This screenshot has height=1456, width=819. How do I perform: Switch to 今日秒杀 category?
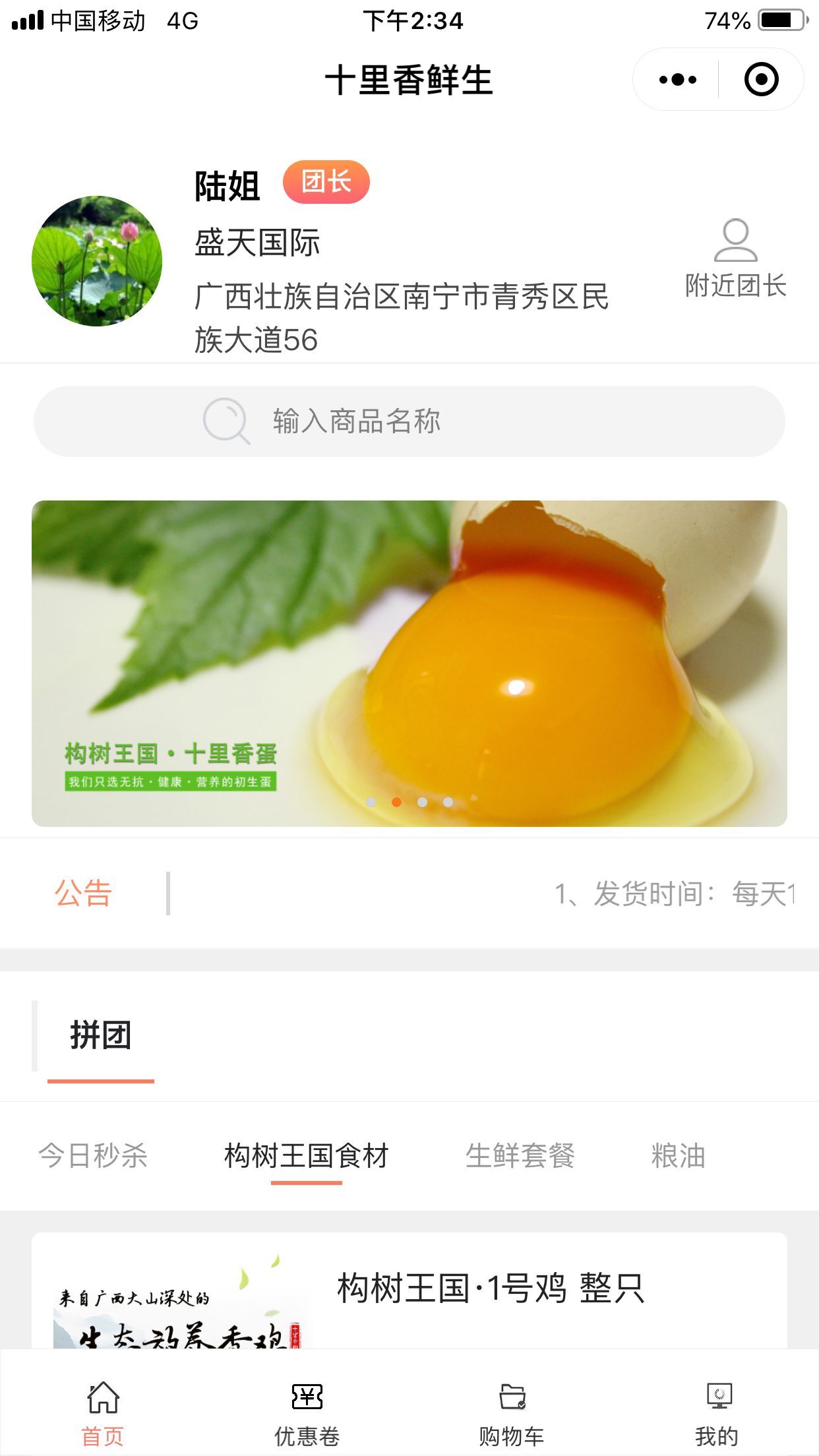pos(93,1156)
